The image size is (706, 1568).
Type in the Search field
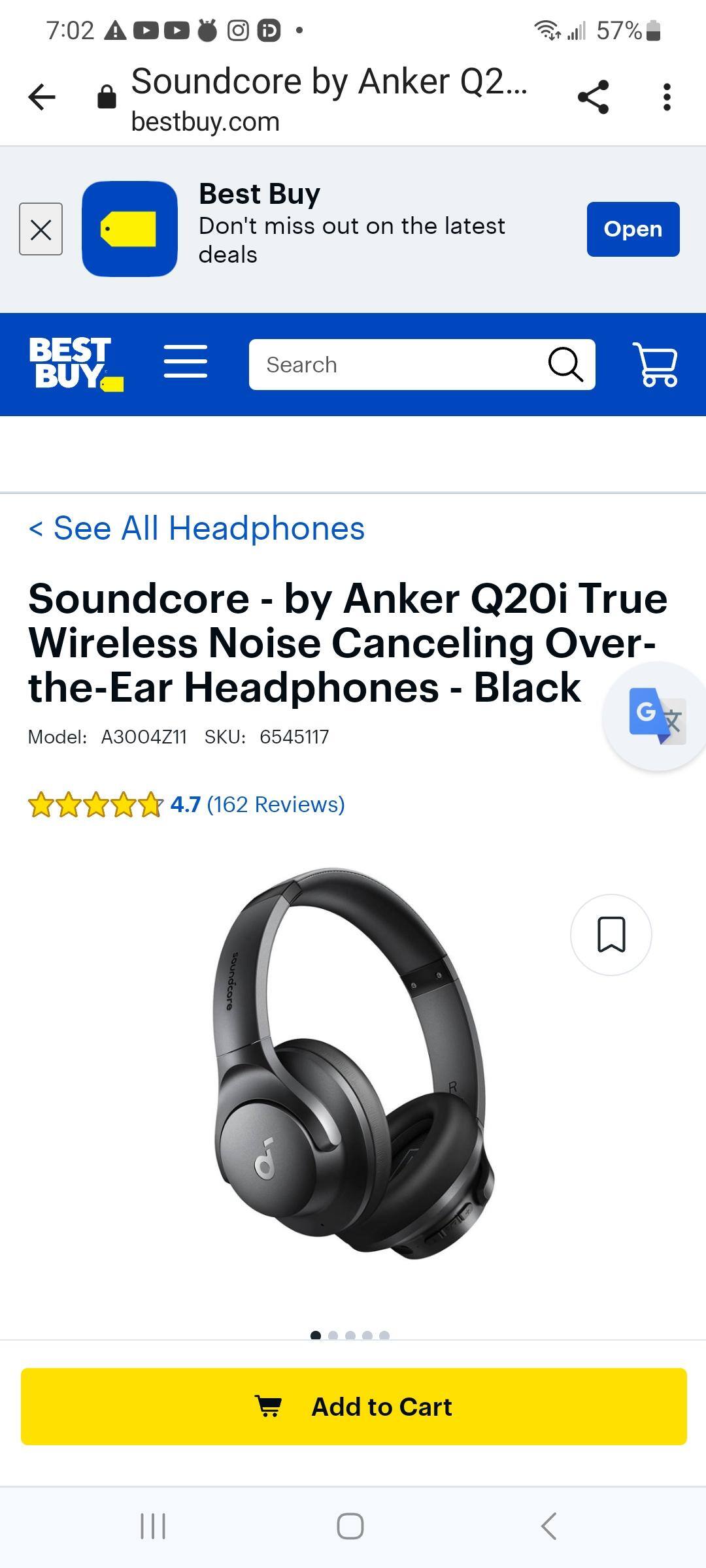pyautogui.click(x=399, y=365)
